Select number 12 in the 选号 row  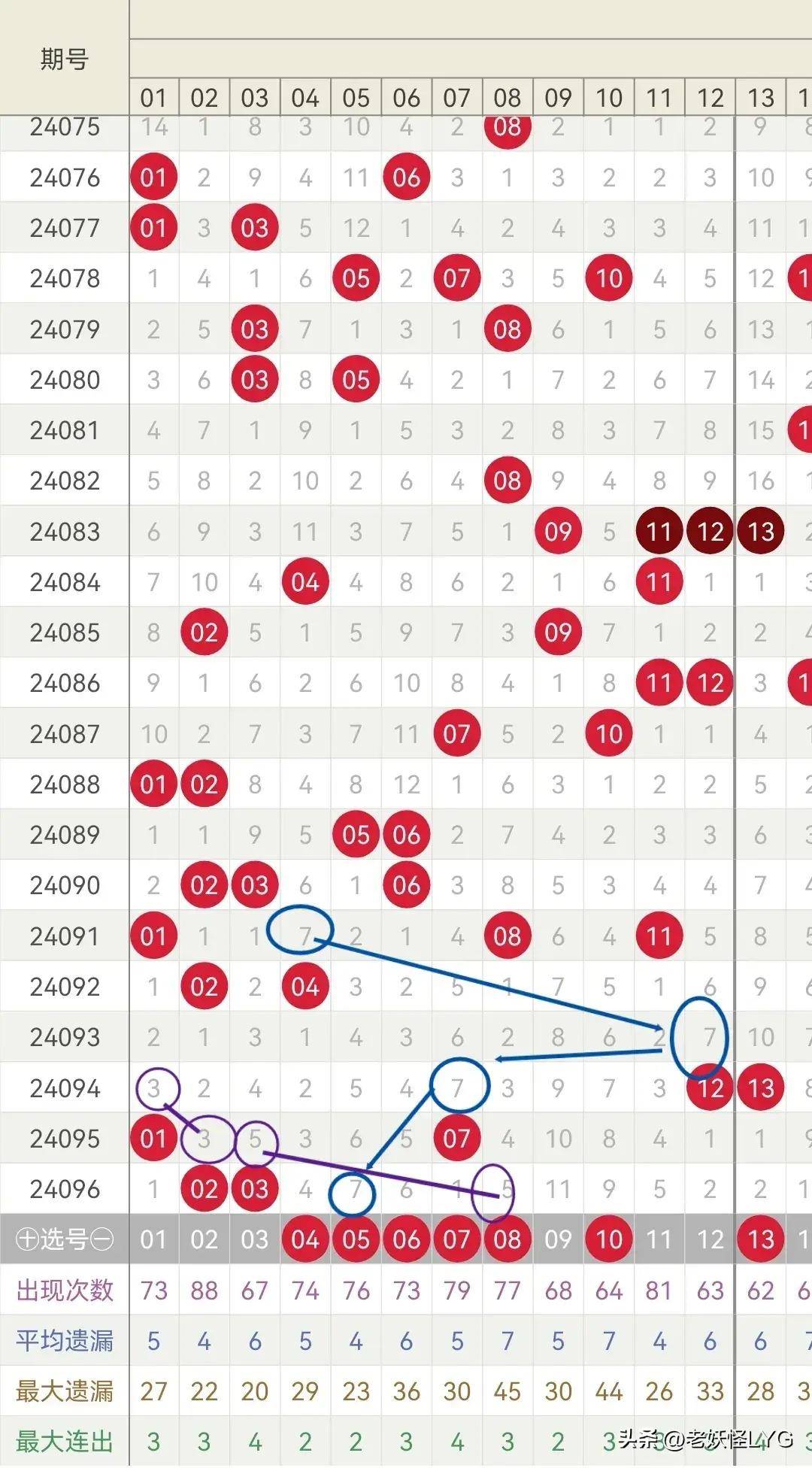click(x=710, y=1239)
